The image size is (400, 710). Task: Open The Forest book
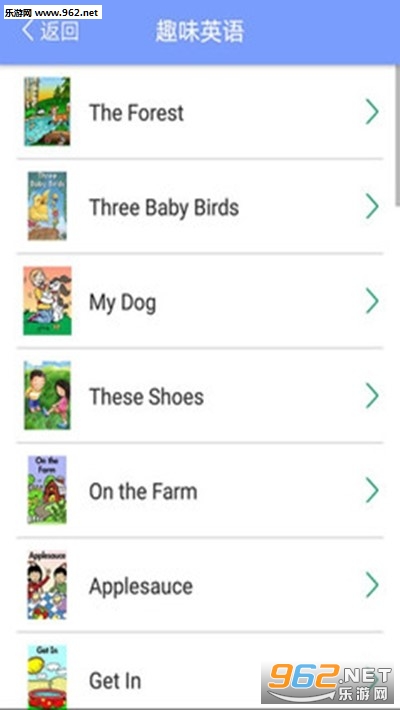pos(200,112)
